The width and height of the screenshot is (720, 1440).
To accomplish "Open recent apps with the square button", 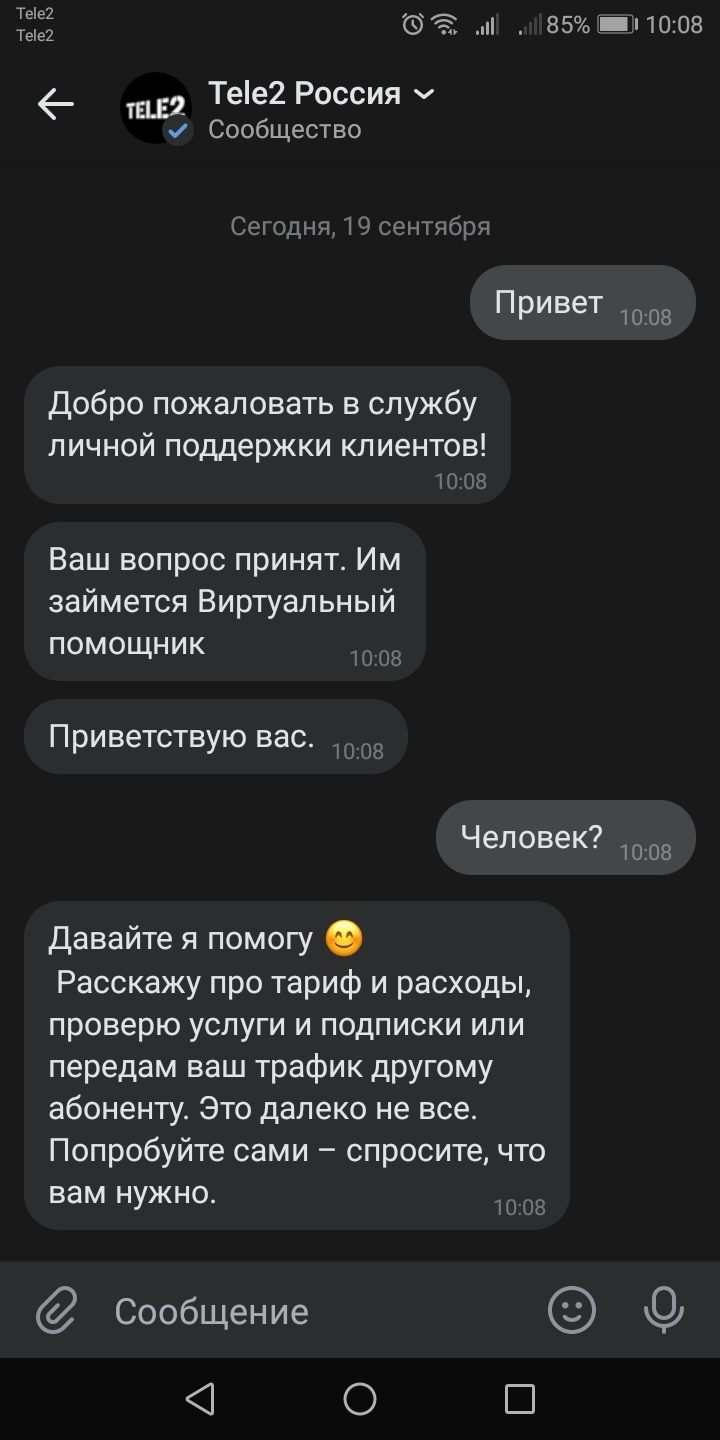I will click(x=519, y=1399).
